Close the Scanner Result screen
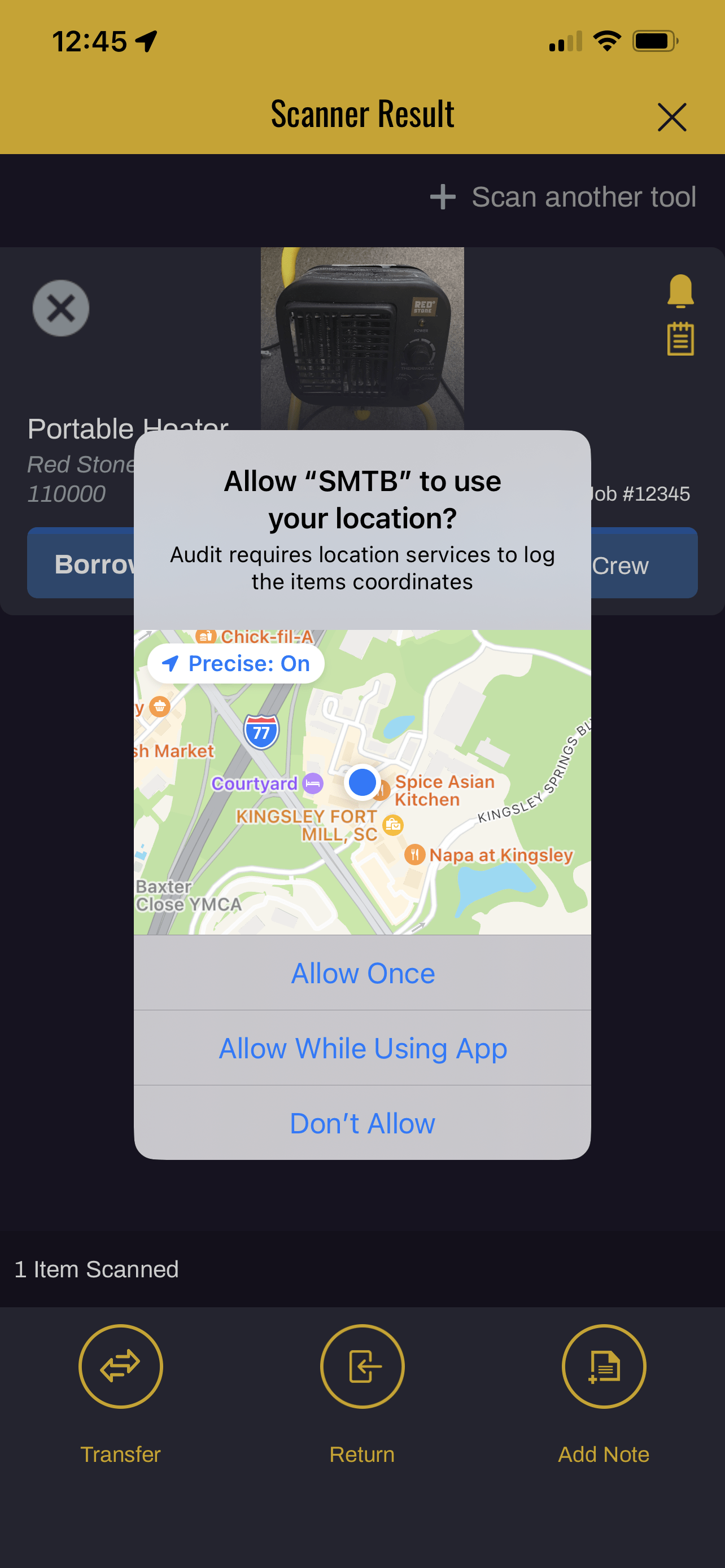 click(671, 117)
